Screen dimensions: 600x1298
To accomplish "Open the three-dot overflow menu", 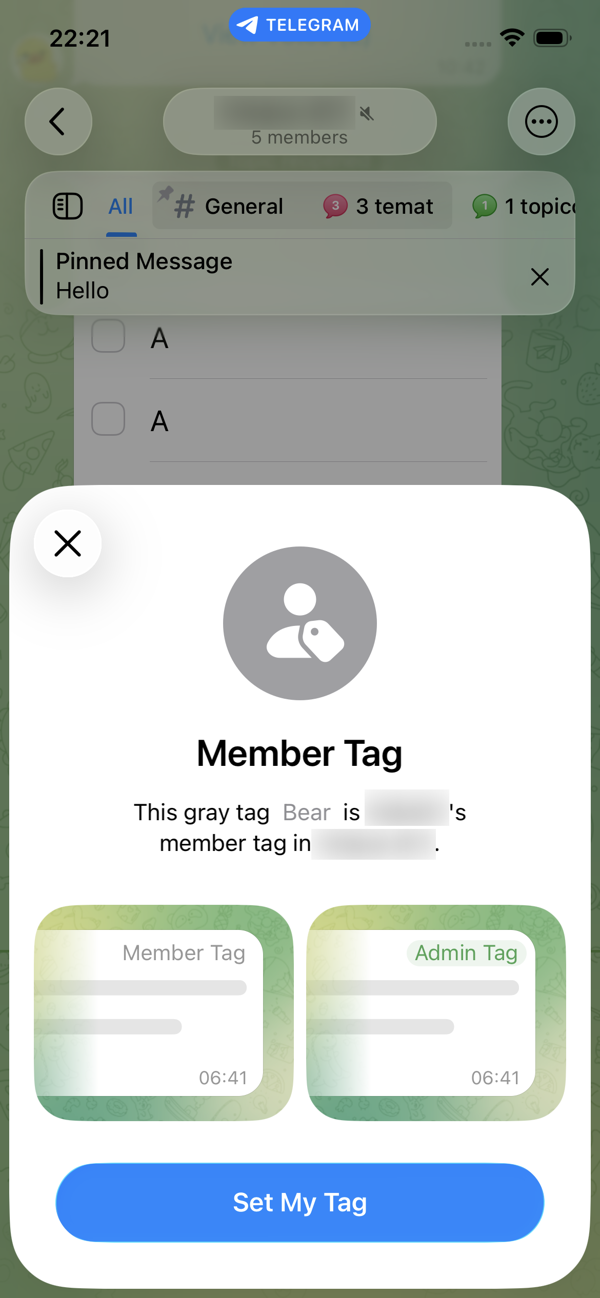I will [542, 122].
